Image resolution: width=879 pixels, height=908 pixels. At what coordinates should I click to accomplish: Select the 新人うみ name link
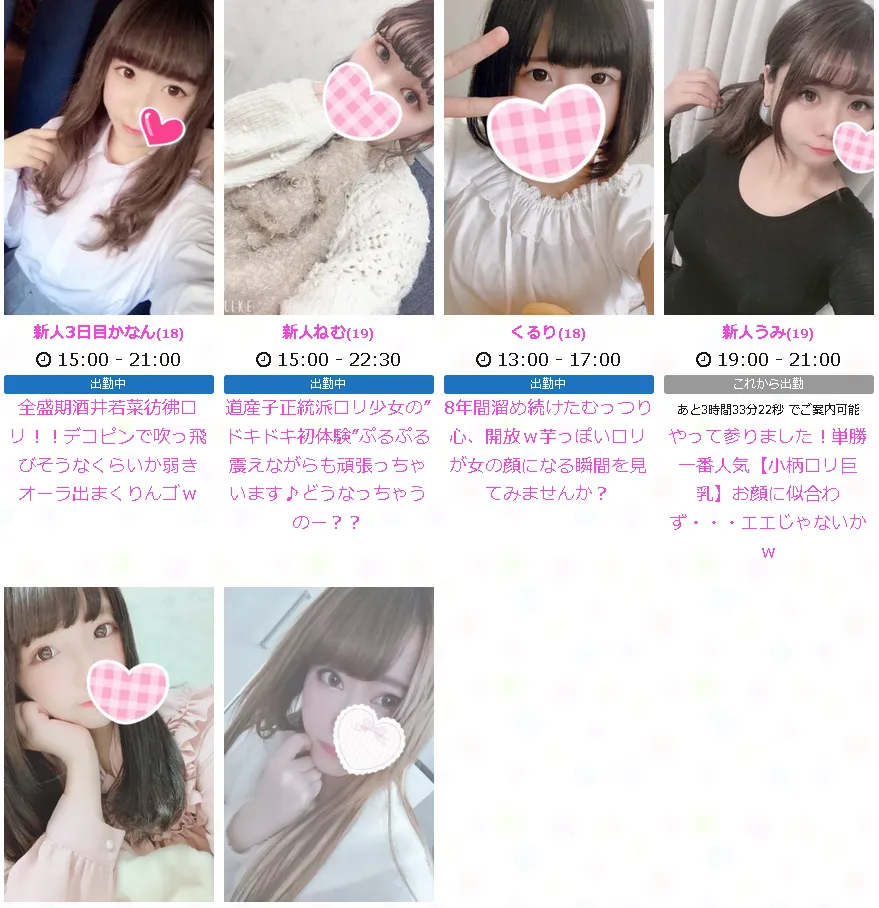tap(768, 333)
